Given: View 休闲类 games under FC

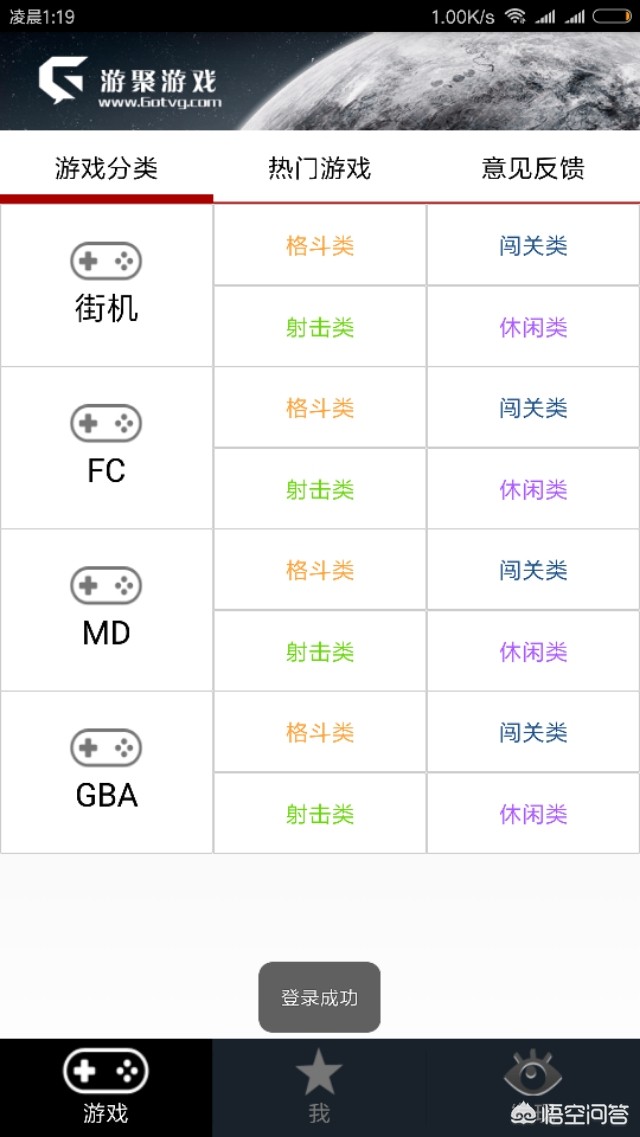Looking at the screenshot, I should pyautogui.click(x=533, y=490).
